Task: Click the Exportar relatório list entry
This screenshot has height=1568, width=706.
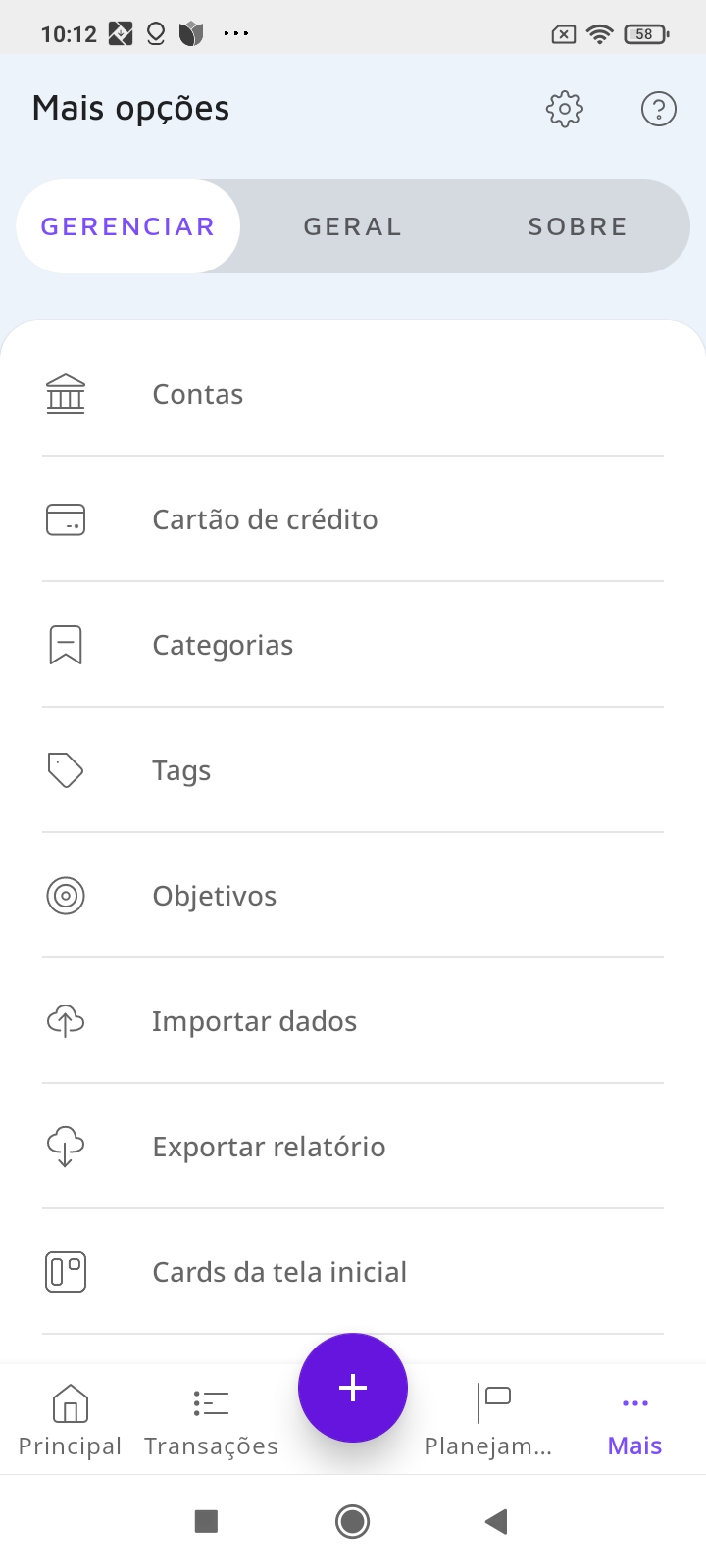Action: (269, 1146)
